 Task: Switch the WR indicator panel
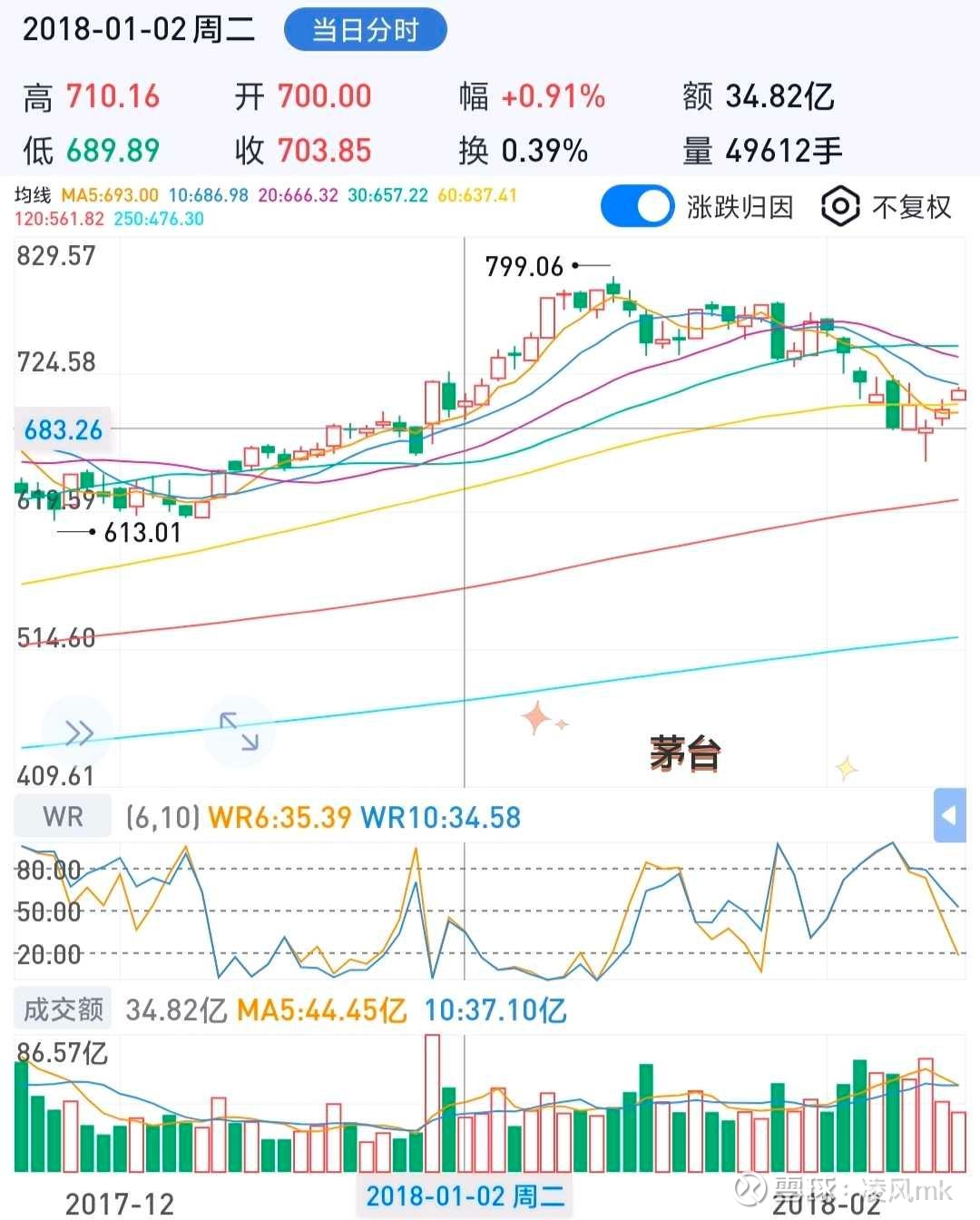coord(63,817)
